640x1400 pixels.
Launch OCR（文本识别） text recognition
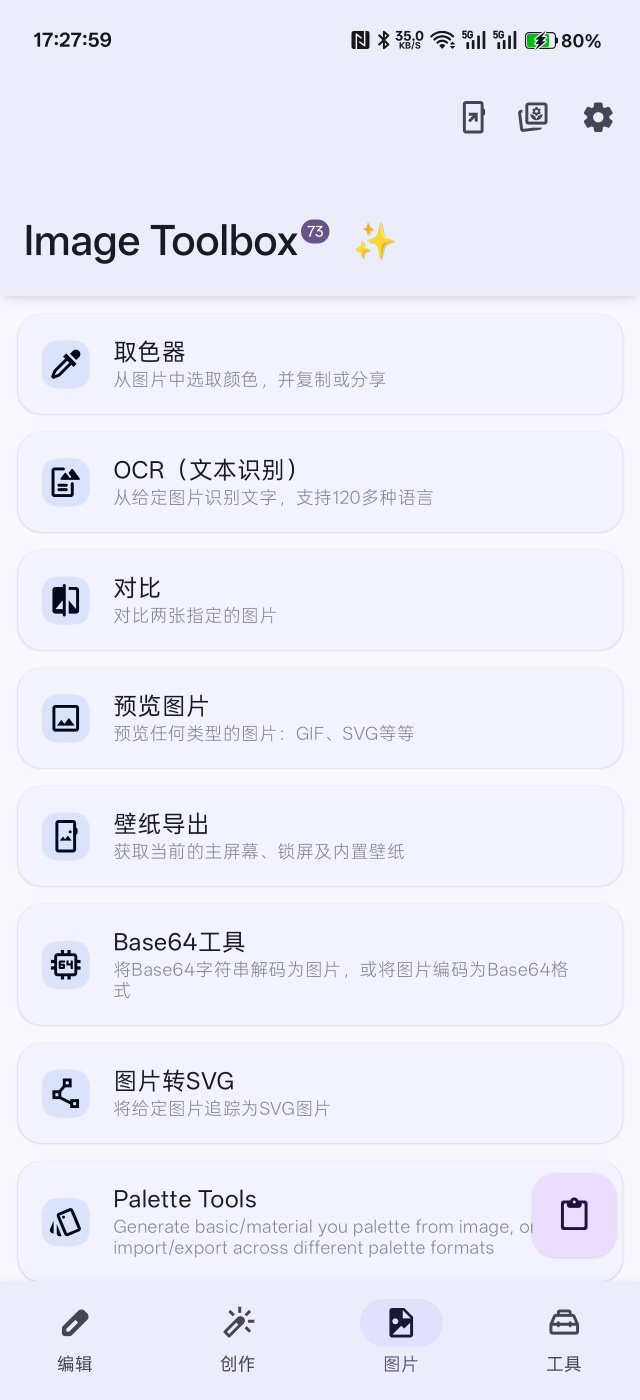pyautogui.click(x=320, y=482)
